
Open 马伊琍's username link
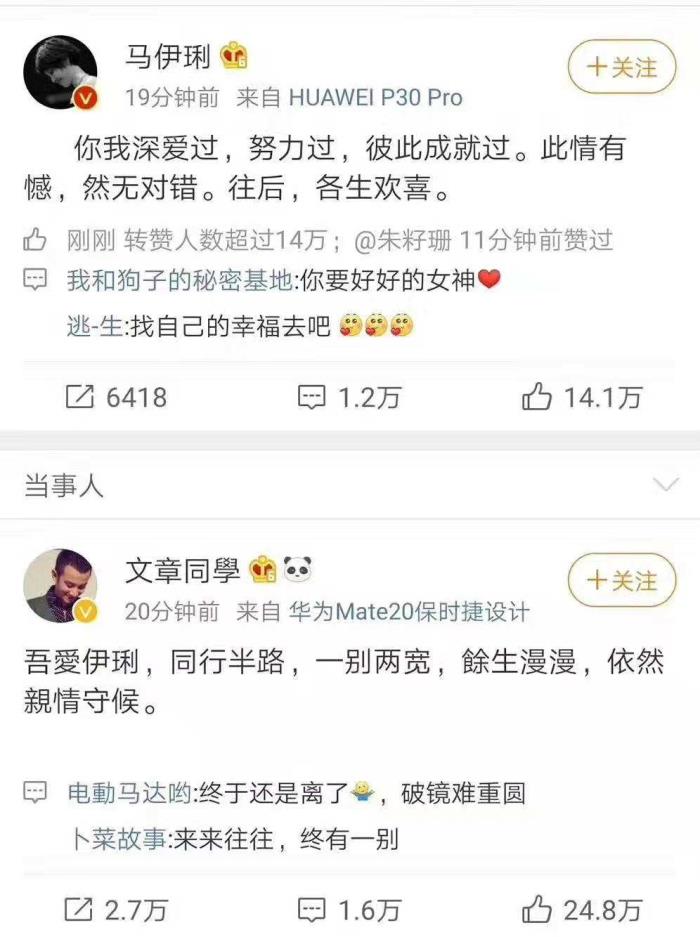(x=169, y=57)
